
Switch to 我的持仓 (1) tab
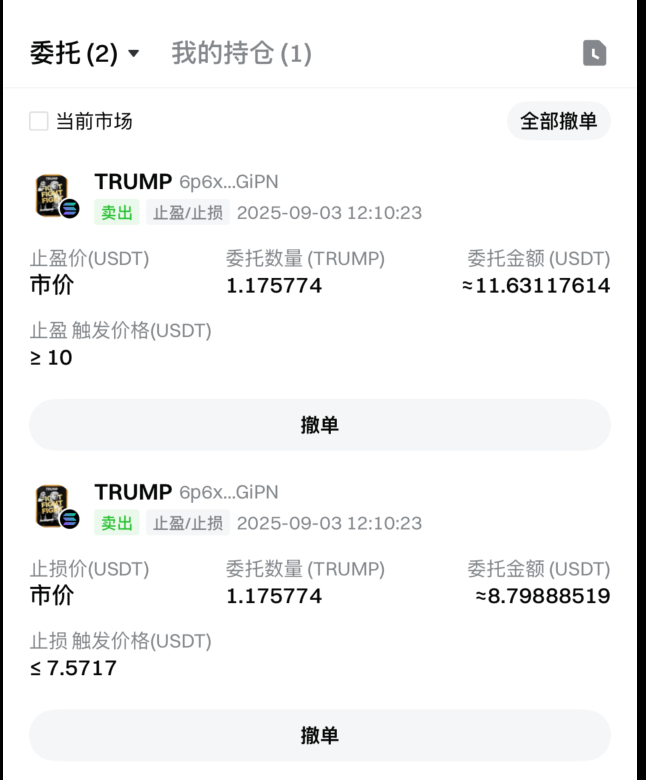tap(241, 53)
